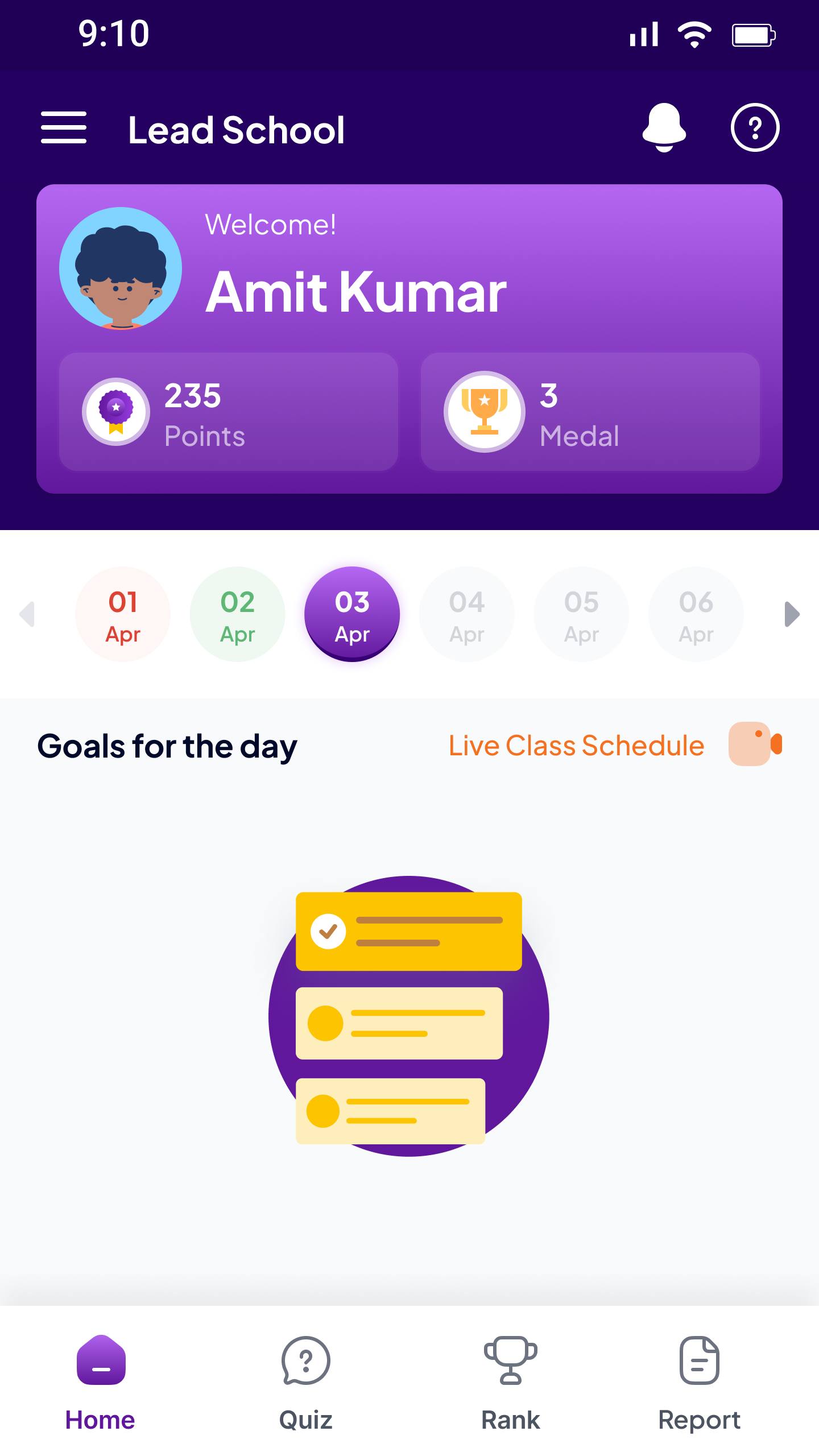Open the help question mark icon
Screen dimensions: 819x1456
755,127
